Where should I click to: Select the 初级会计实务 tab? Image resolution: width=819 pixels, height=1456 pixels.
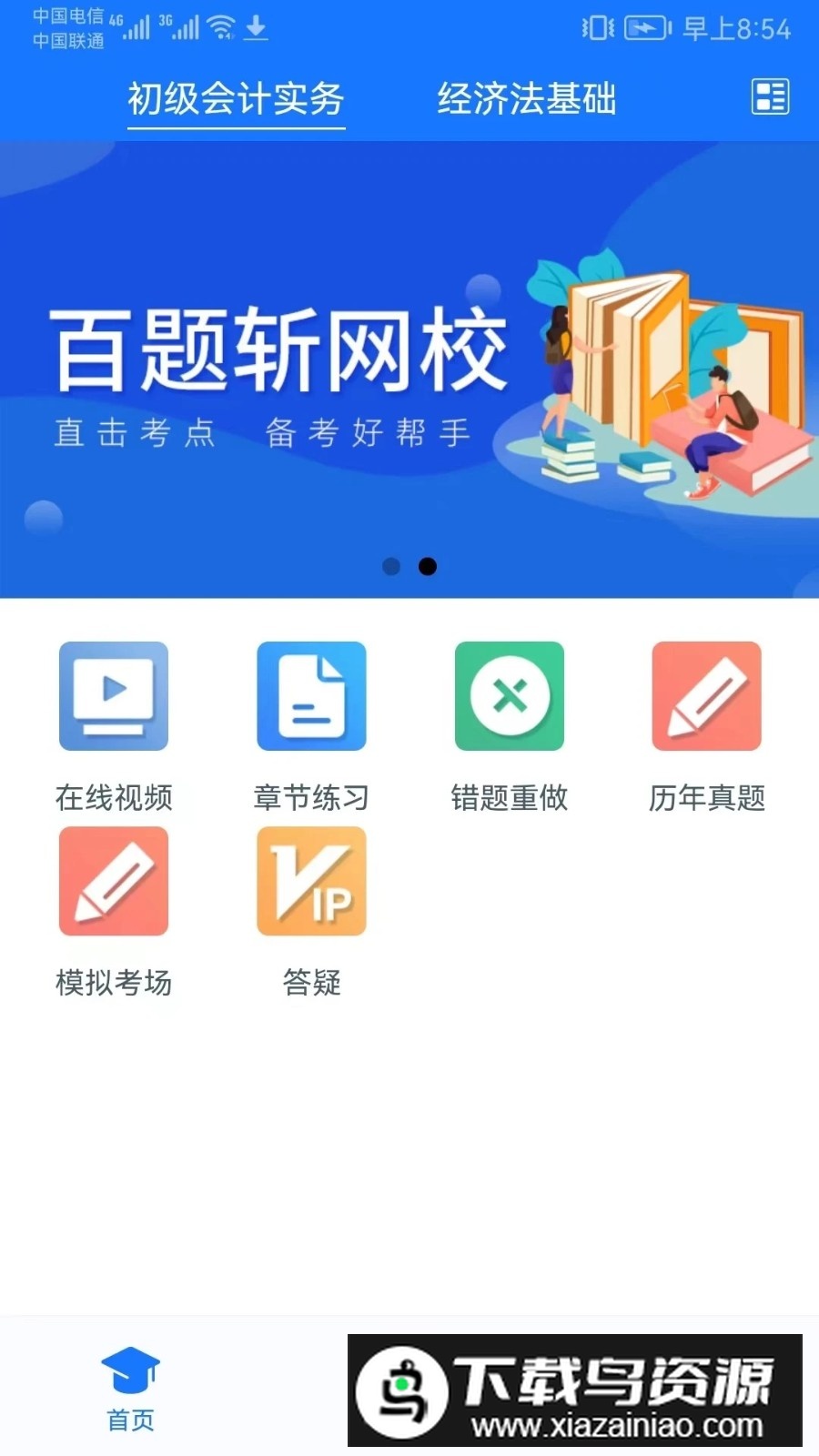tap(235, 100)
